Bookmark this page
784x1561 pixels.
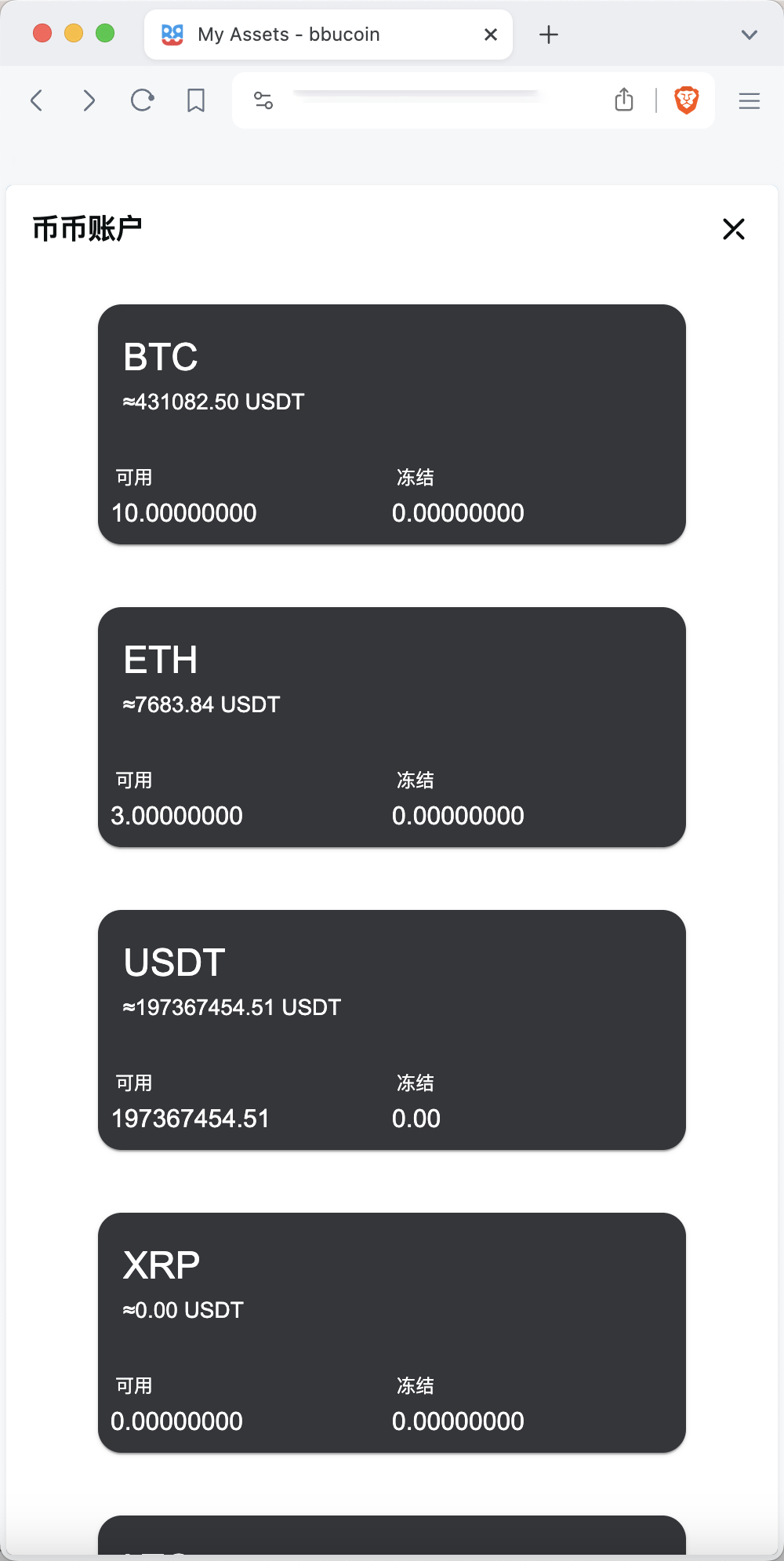pos(196,100)
